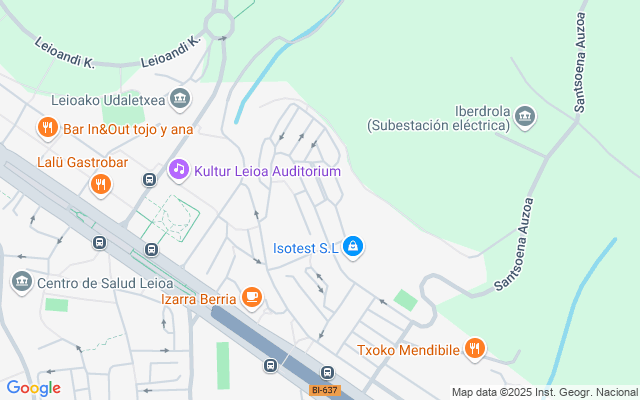Select the Iberdrola Subestación eléctrica marker
Screen dimensions: 640x400
(526, 118)
